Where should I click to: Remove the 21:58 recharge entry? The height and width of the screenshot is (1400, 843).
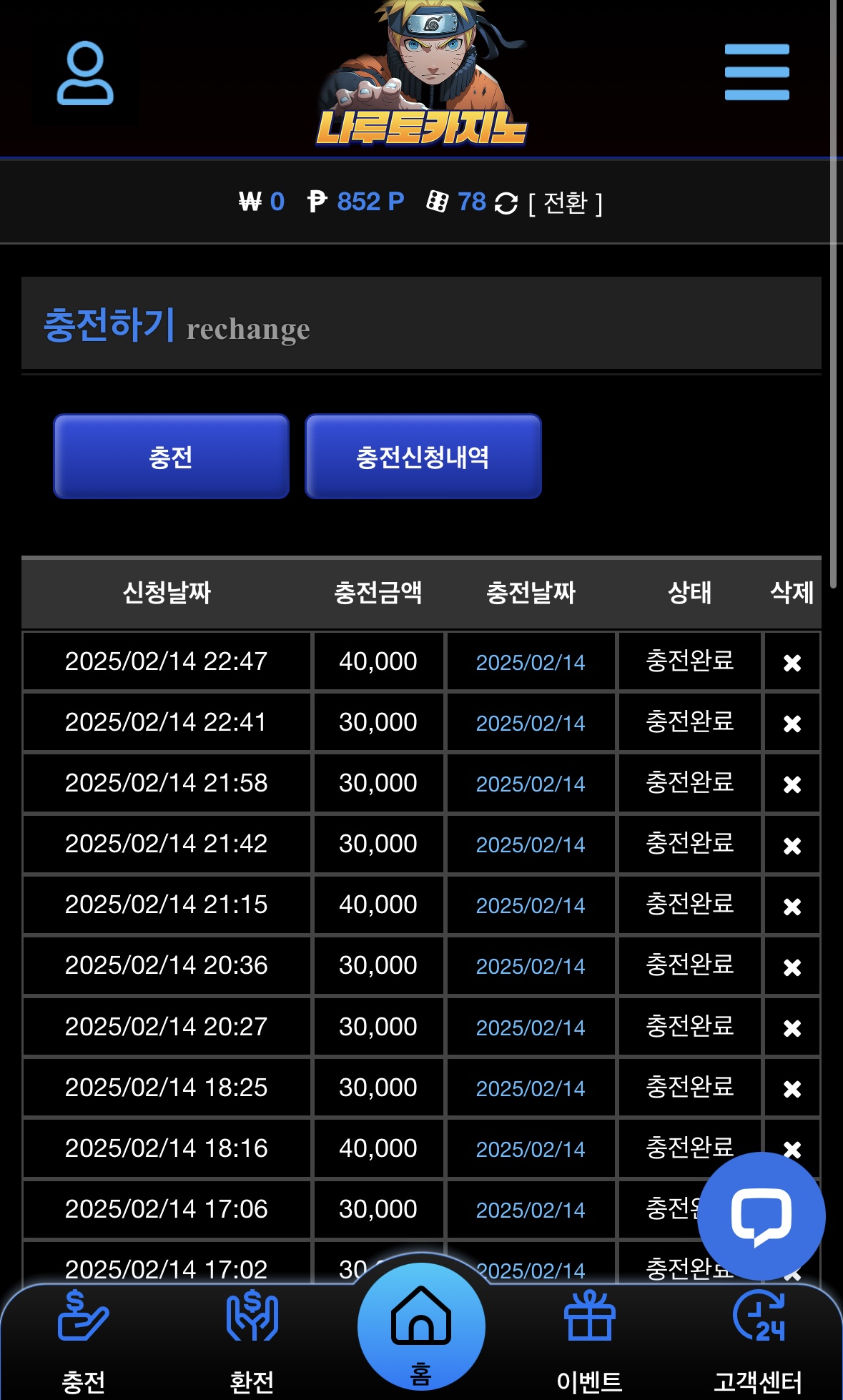coord(792,784)
